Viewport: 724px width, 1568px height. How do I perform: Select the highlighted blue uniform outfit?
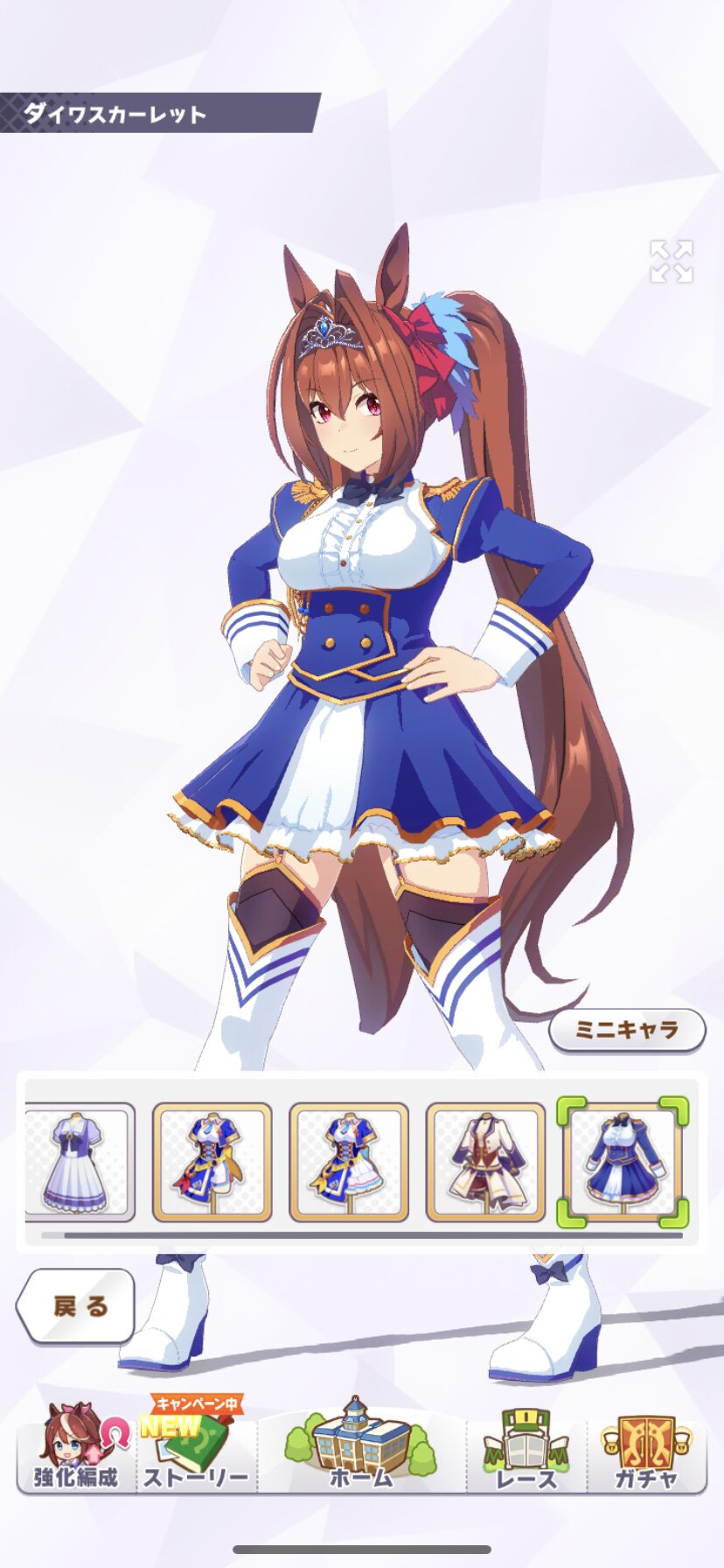tap(623, 1162)
